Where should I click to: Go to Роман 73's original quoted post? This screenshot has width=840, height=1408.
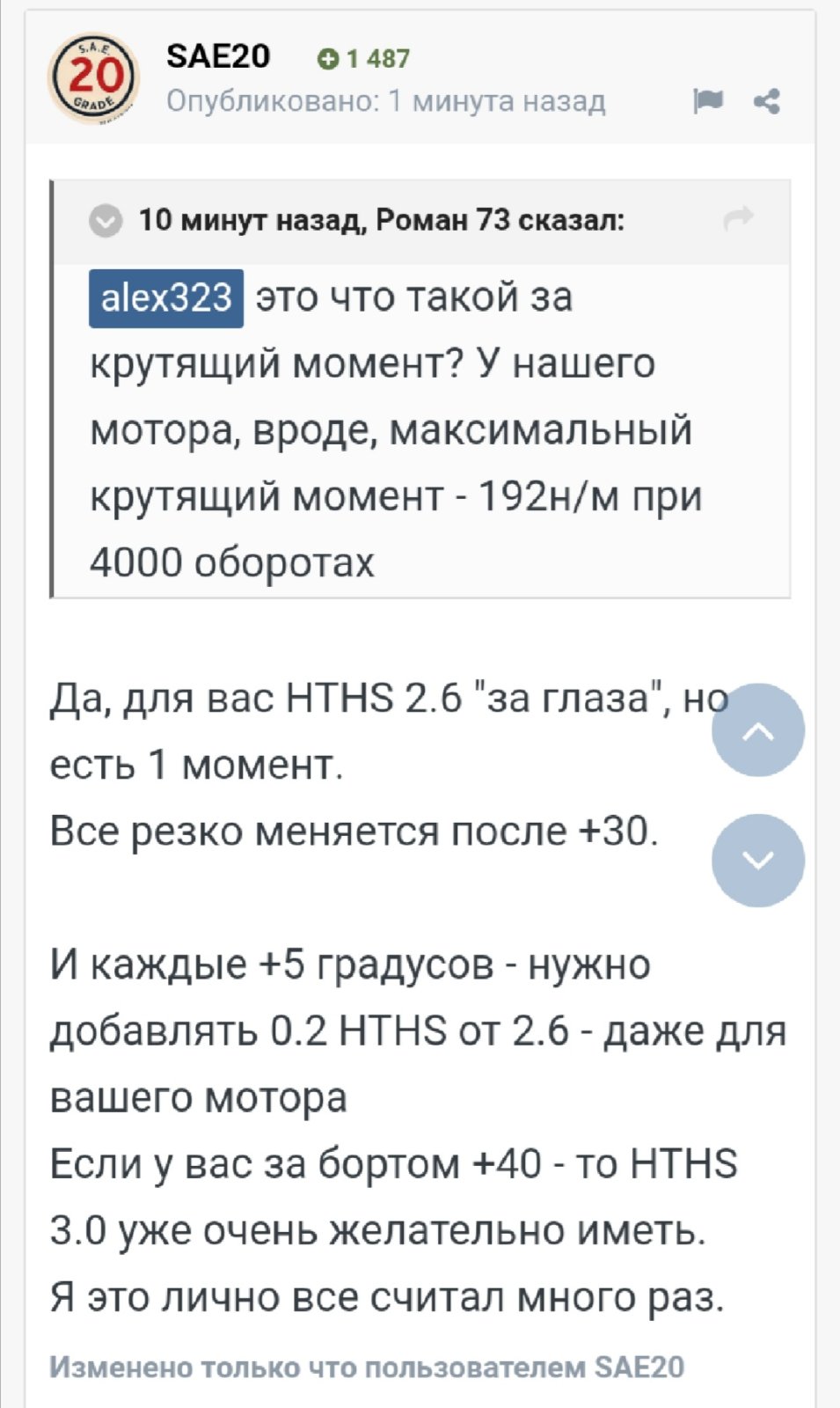[x=739, y=218]
